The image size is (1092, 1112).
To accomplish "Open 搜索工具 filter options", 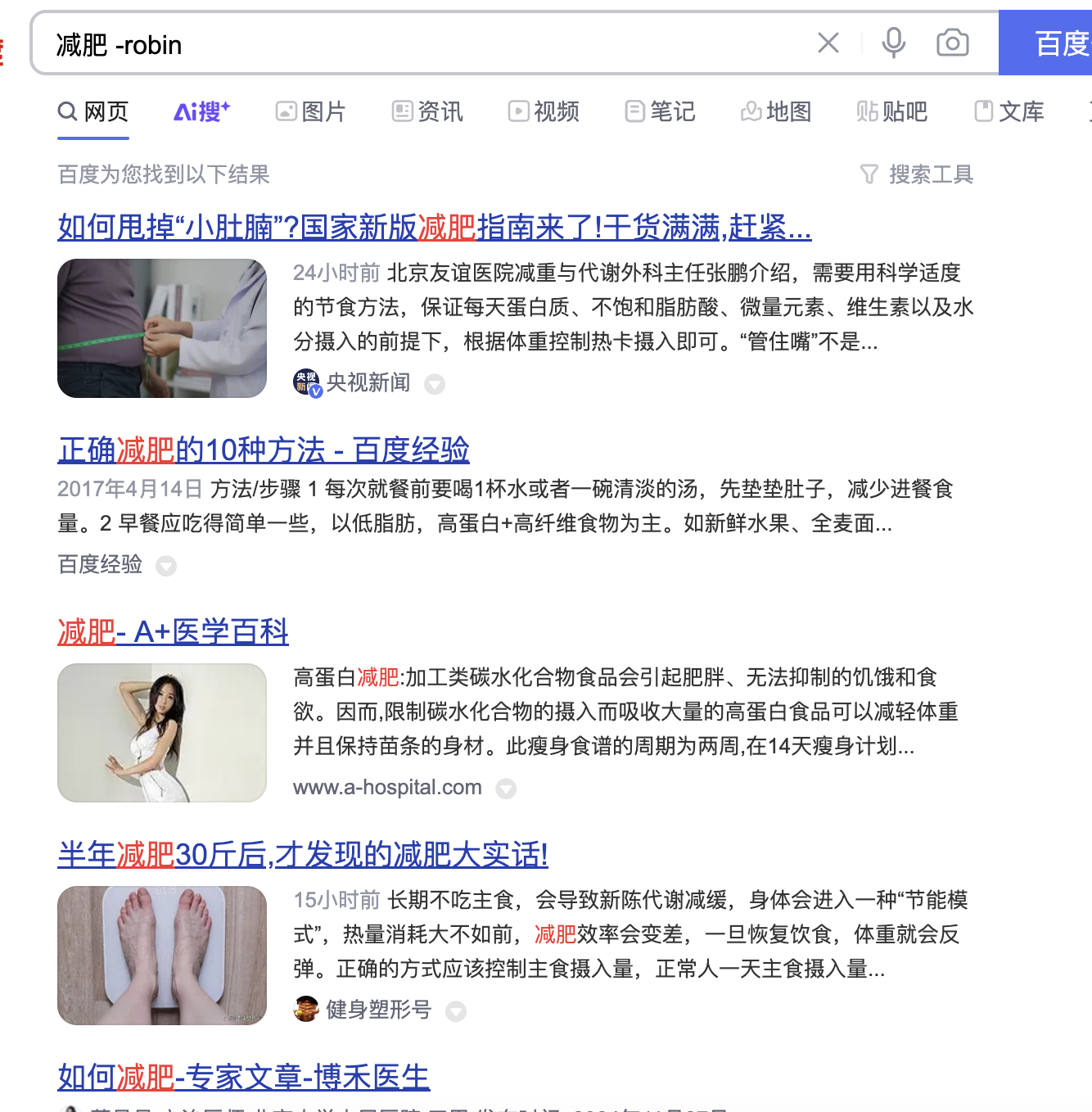I will point(917,174).
